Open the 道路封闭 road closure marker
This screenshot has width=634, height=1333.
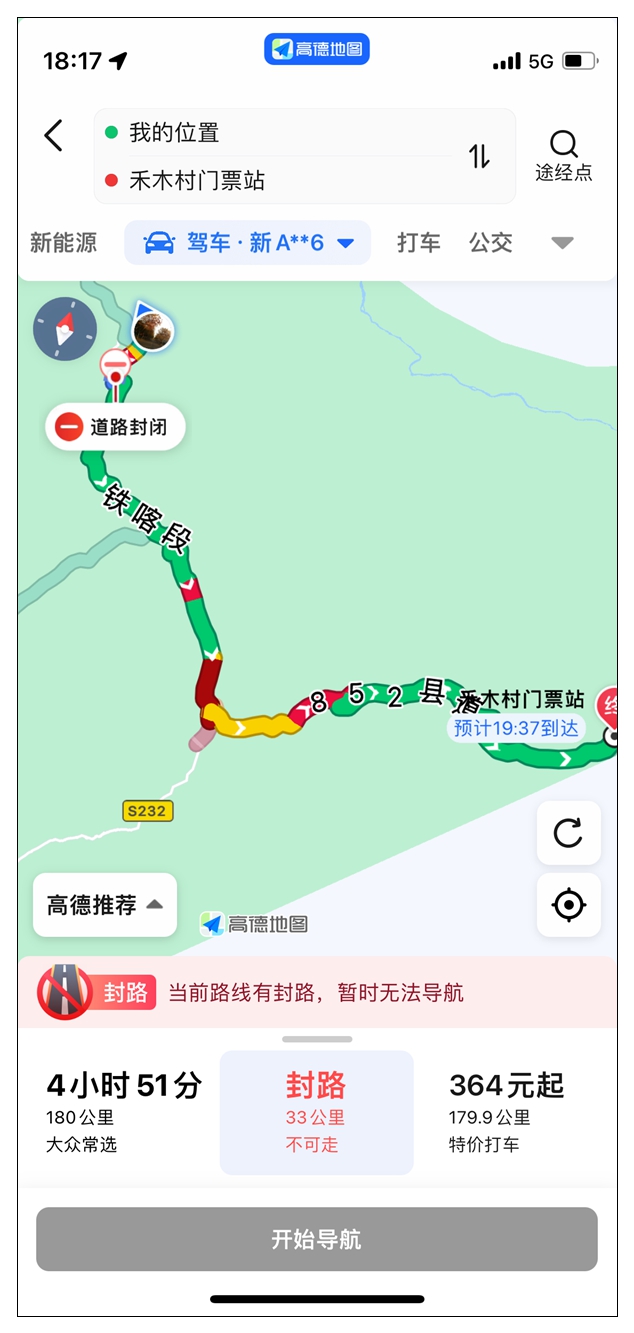116,428
